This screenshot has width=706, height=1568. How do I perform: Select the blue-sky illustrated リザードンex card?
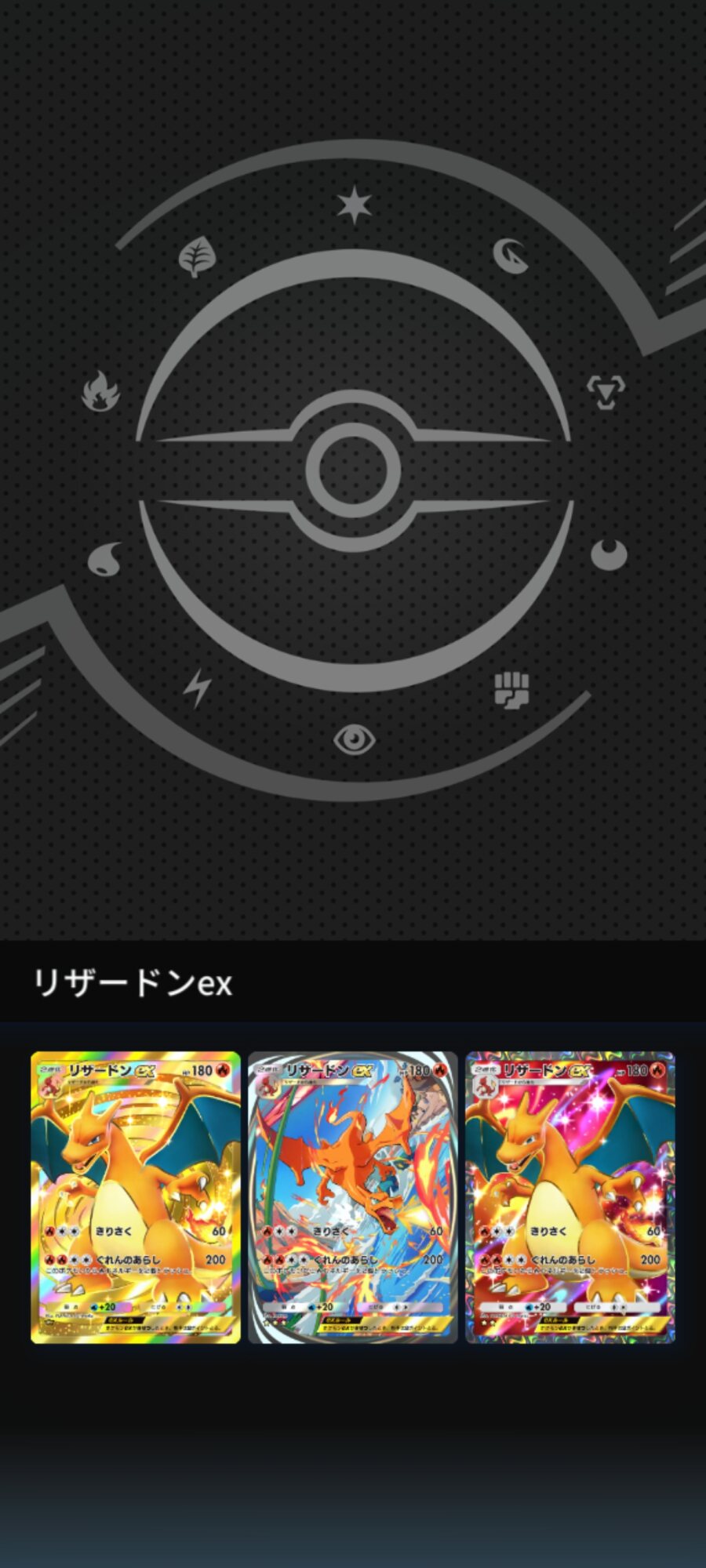353,1197
